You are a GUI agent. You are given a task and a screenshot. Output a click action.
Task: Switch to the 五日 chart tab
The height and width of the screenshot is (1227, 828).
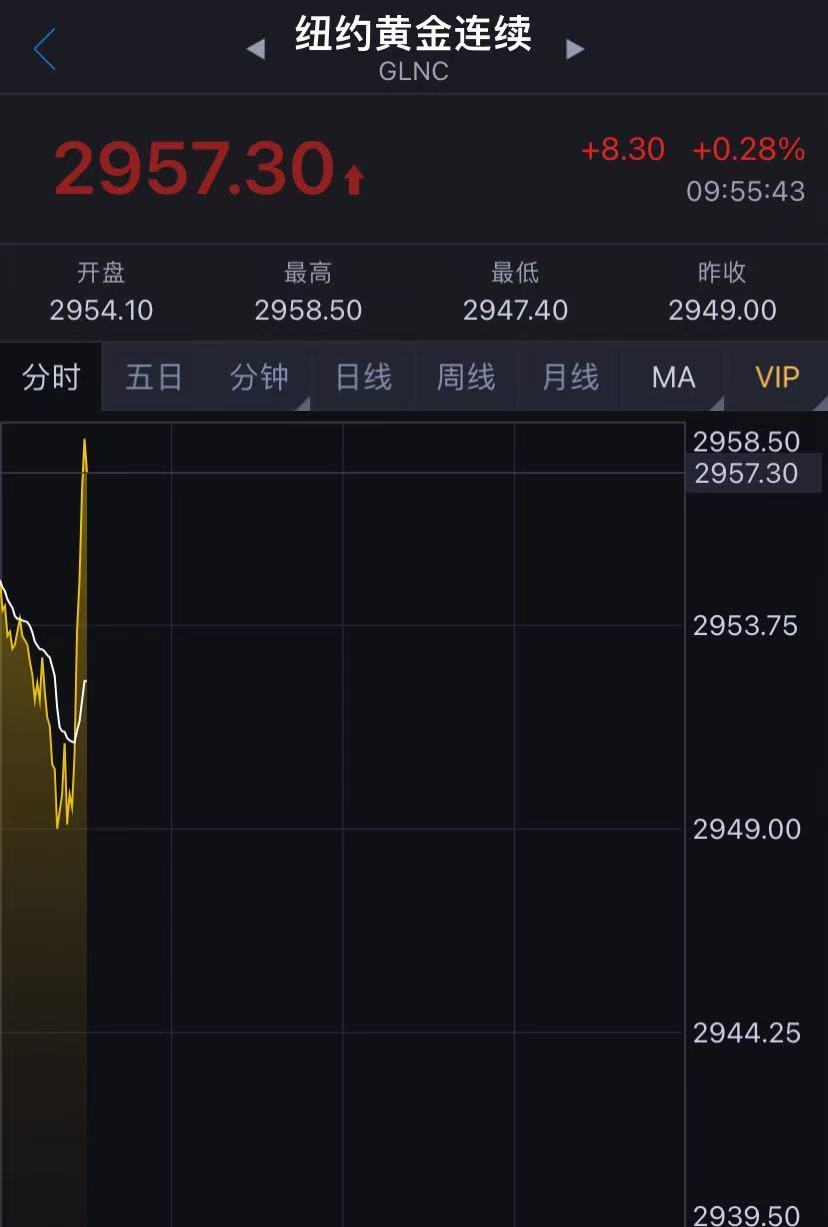(154, 377)
